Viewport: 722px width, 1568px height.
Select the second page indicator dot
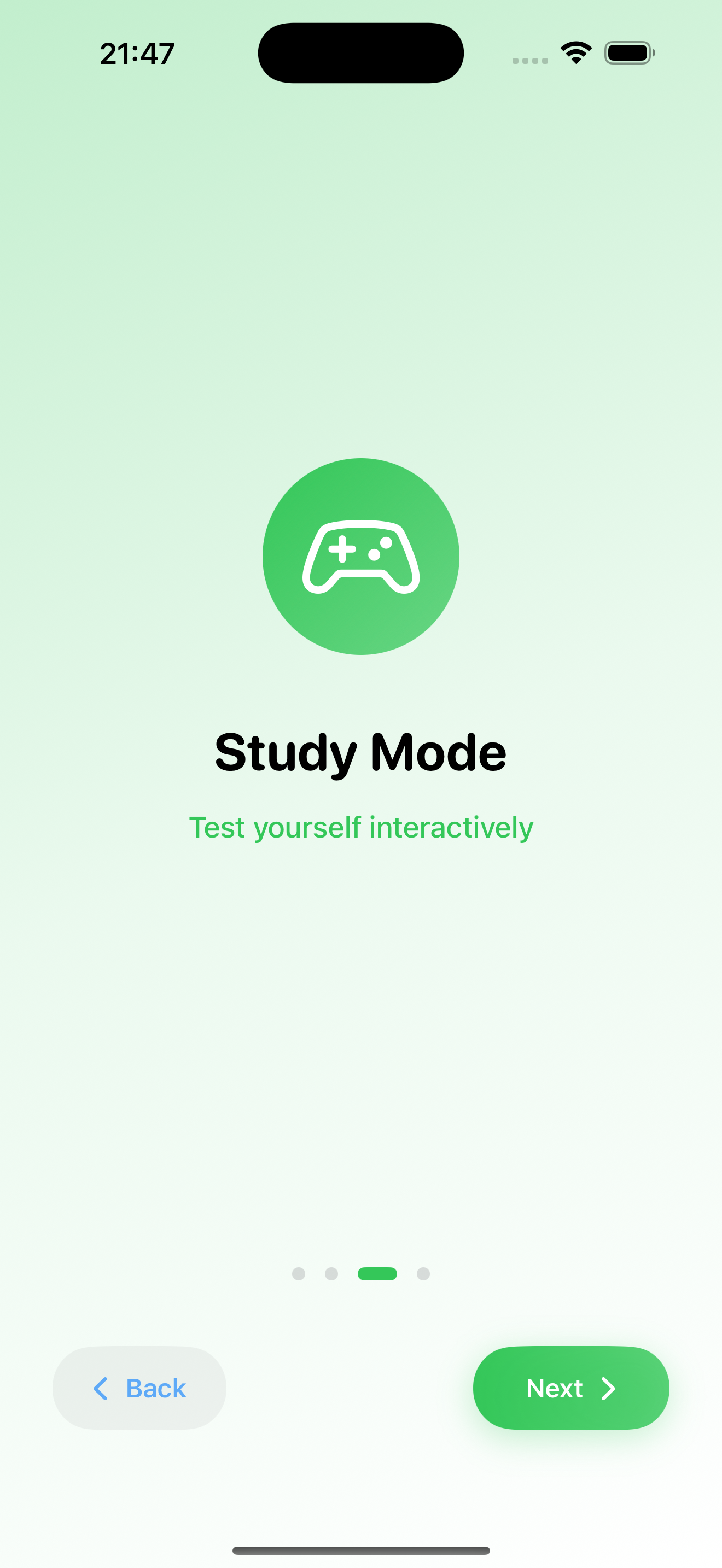(331, 1274)
